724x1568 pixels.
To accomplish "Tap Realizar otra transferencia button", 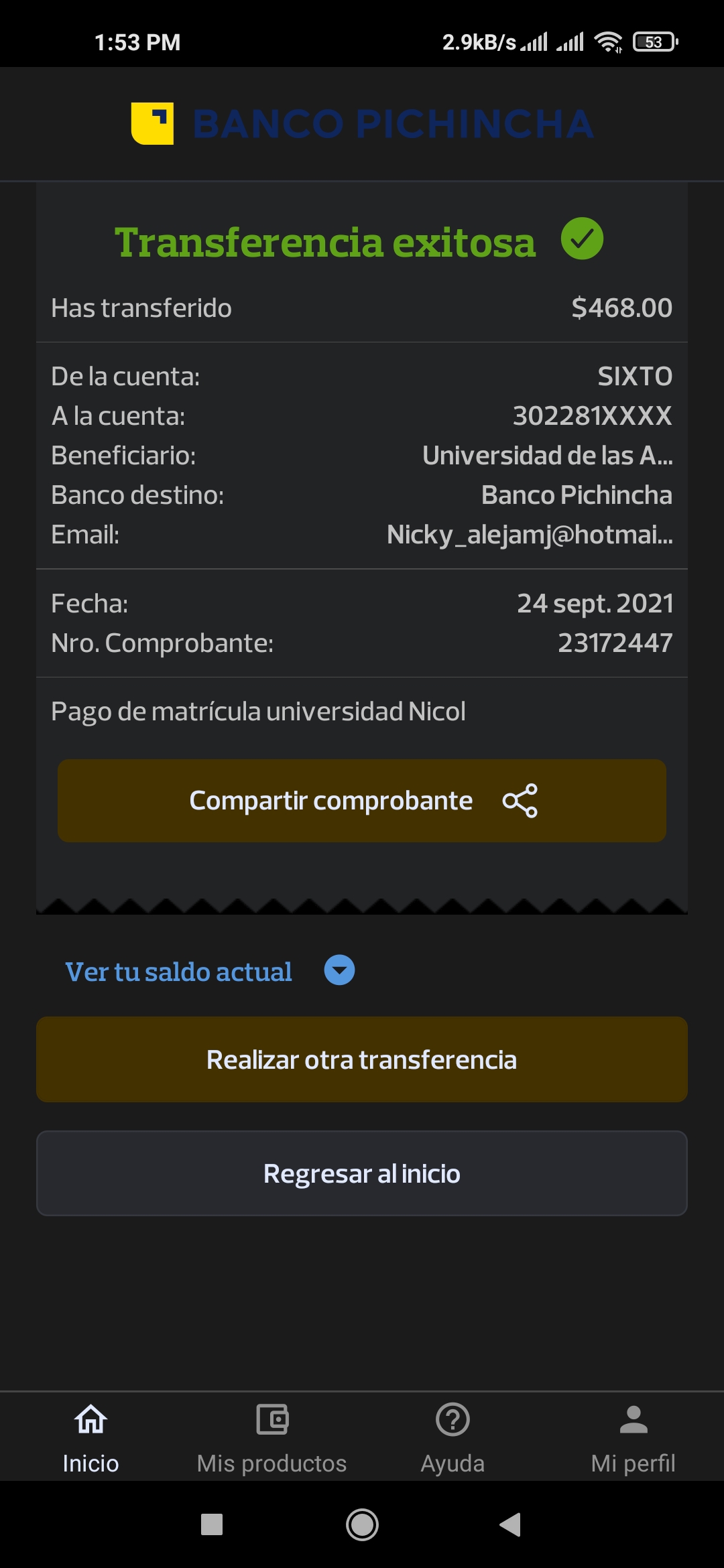I will pyautogui.click(x=362, y=1059).
